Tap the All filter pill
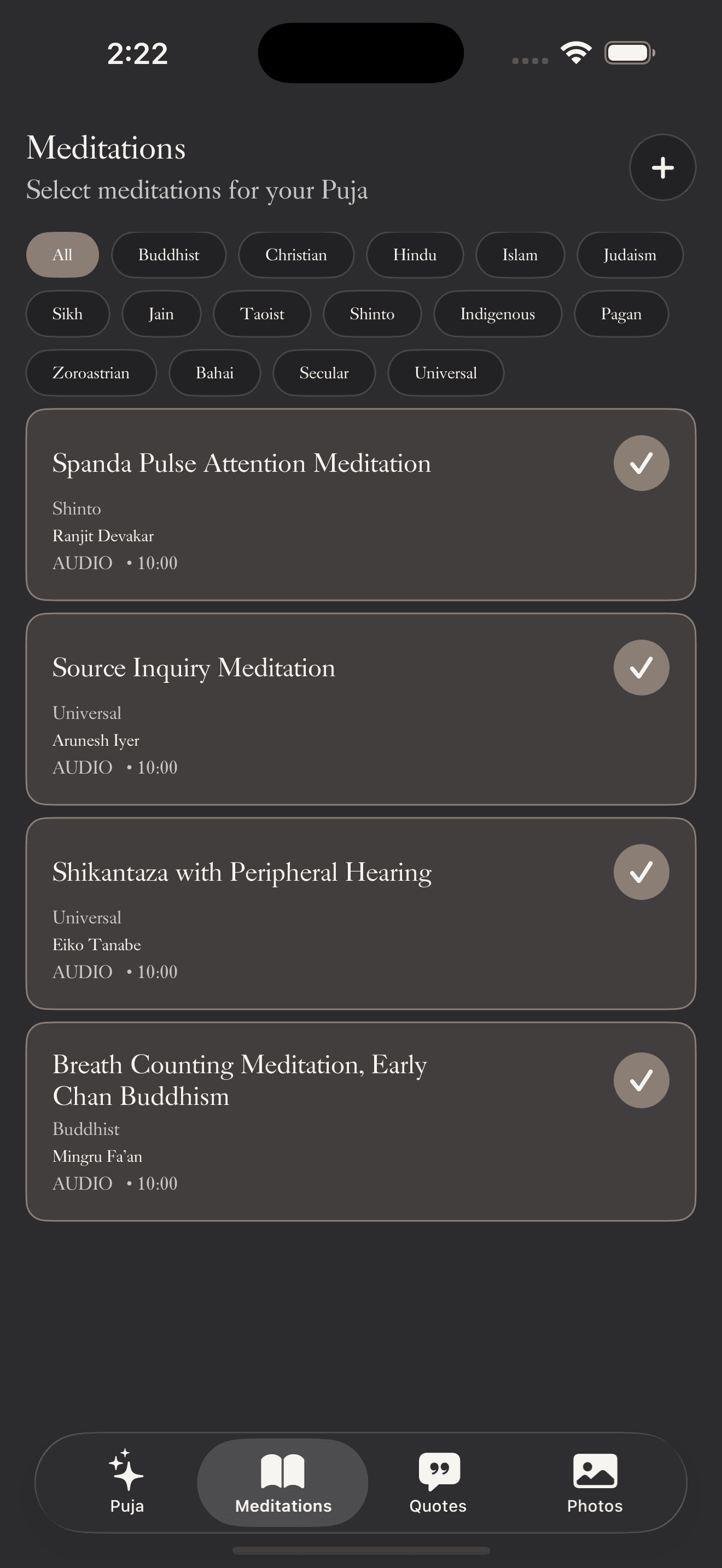 [x=62, y=255]
